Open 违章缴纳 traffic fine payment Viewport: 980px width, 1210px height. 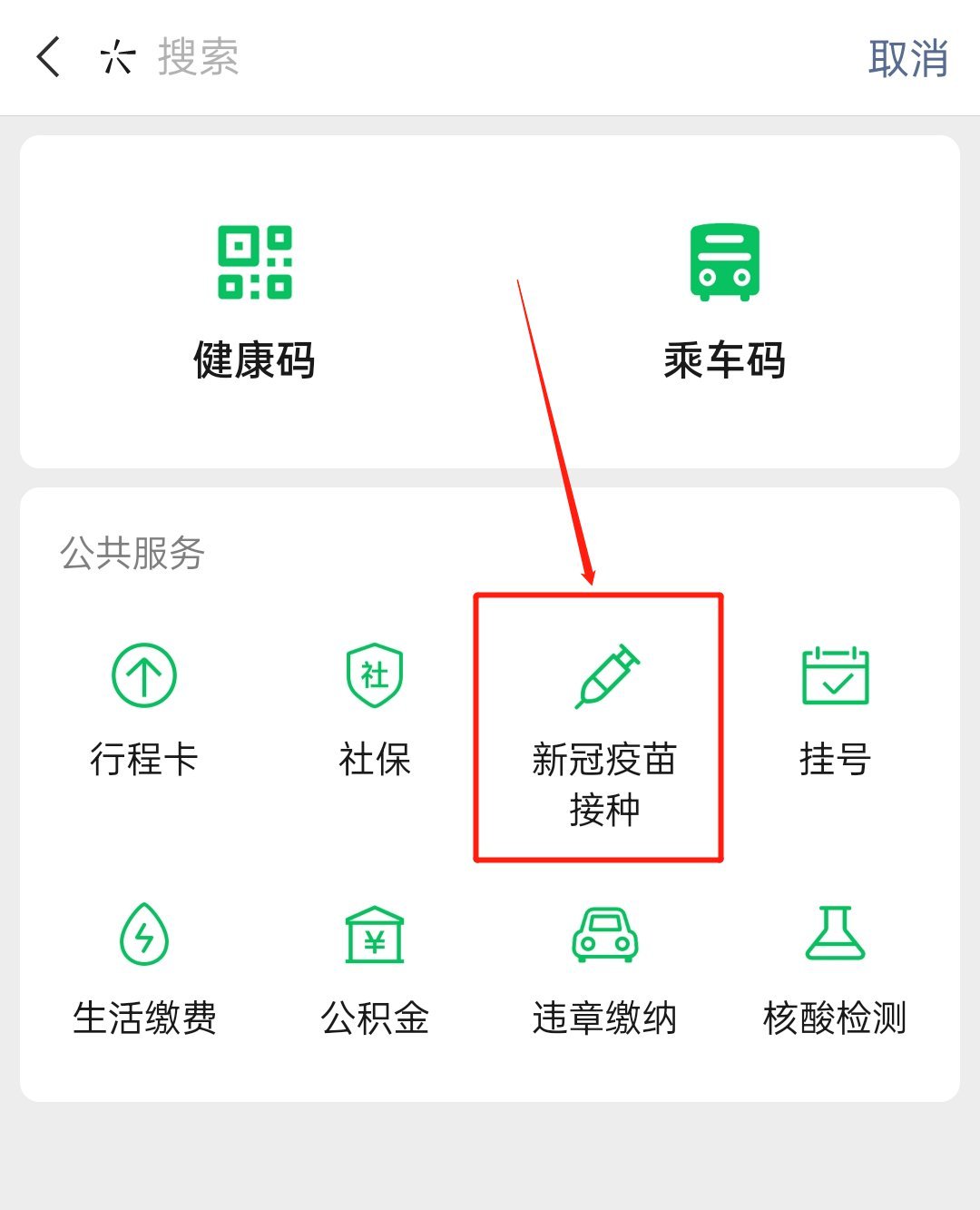604,969
